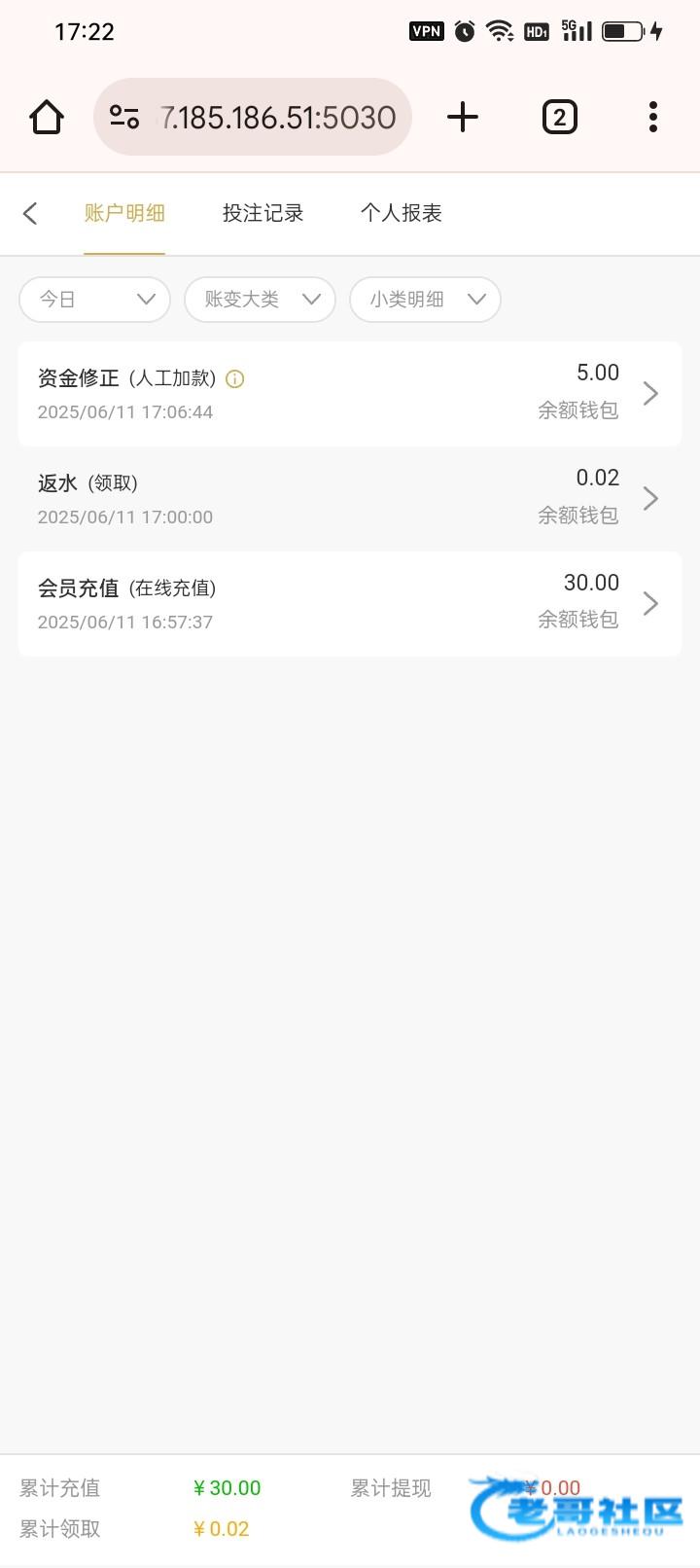Open the browser home page
The height and width of the screenshot is (1568, 700).
[x=47, y=117]
